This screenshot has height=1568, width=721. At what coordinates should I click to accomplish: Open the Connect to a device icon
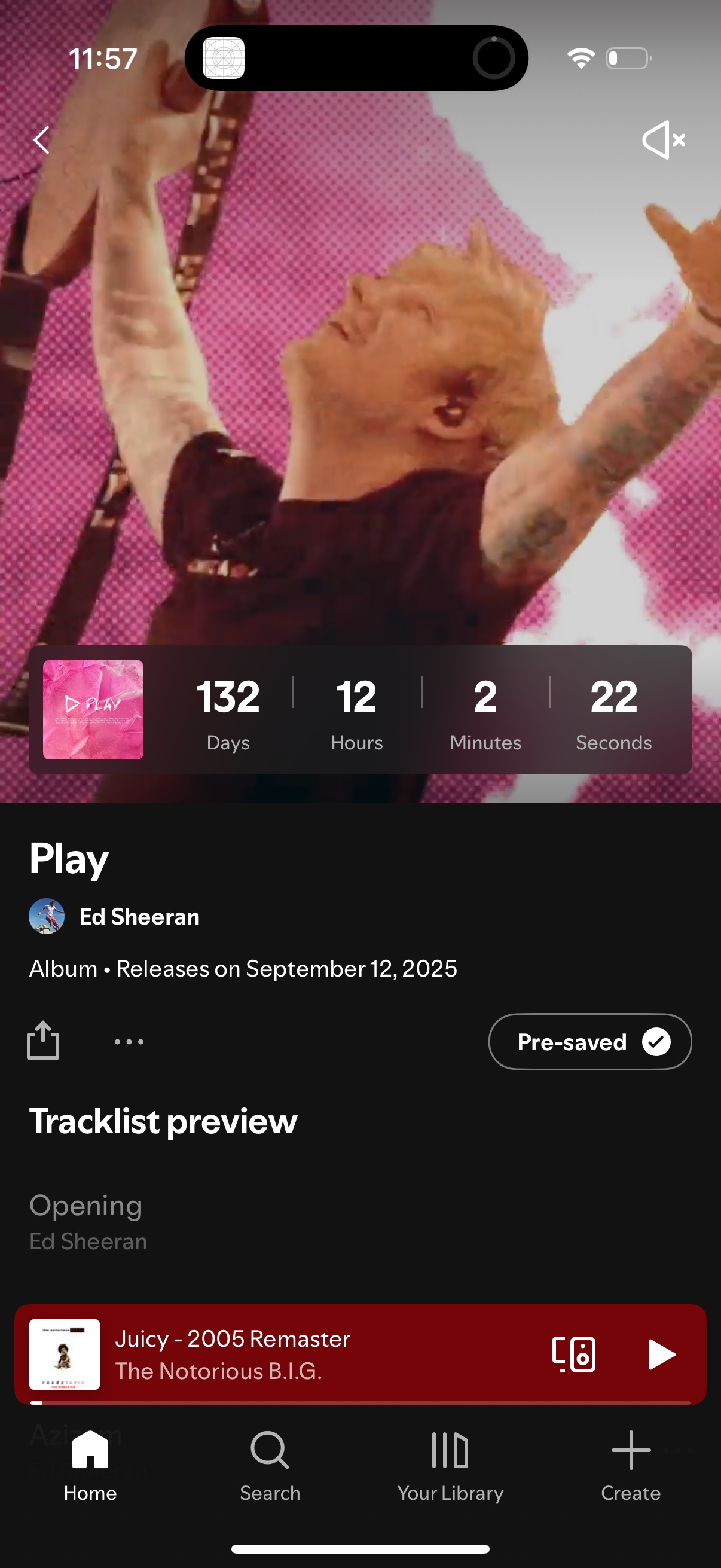pos(575,1355)
